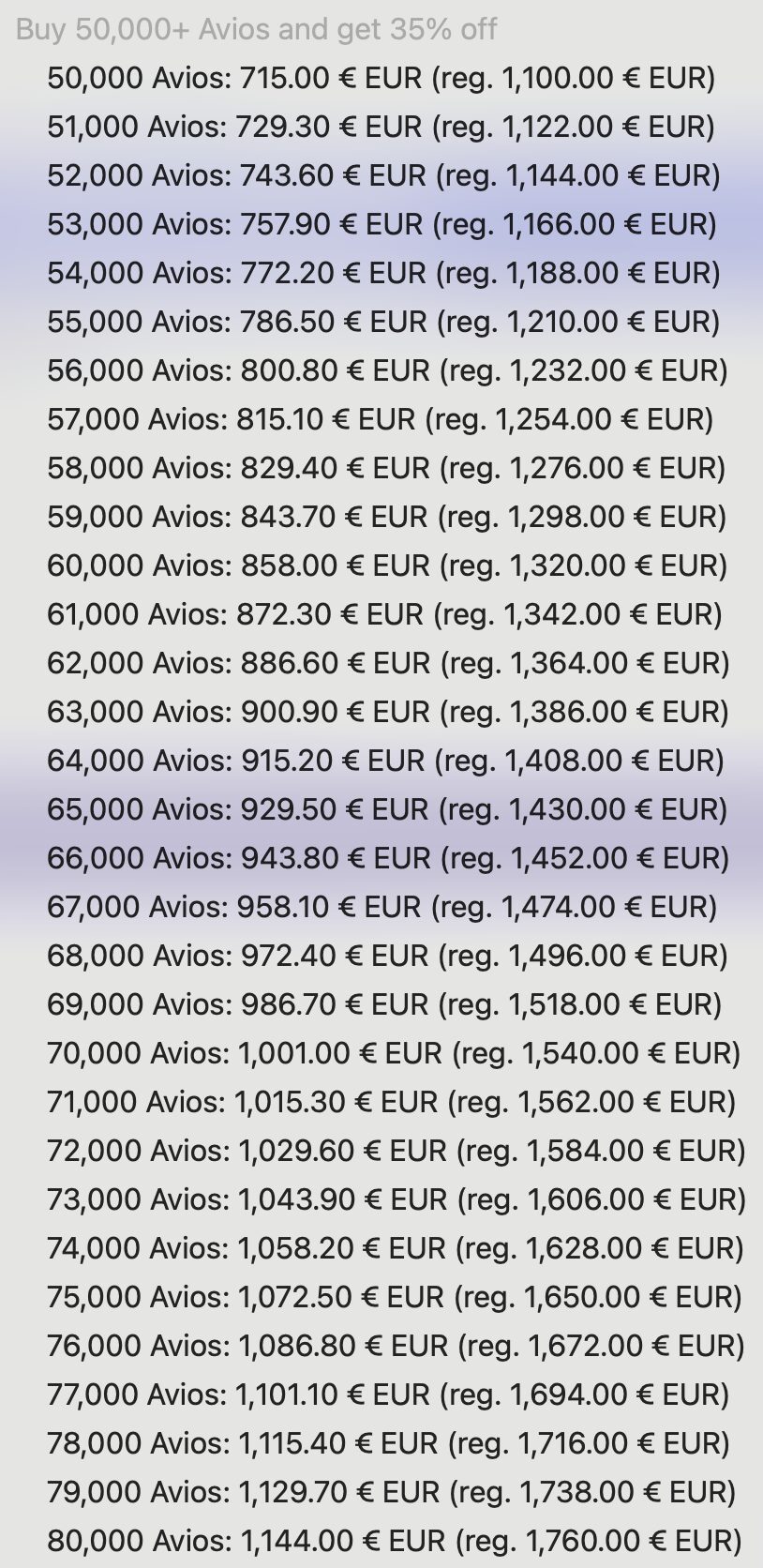Choose 52,000 Avios for 743.60 EUR
The image size is (763, 1568).
(383, 175)
